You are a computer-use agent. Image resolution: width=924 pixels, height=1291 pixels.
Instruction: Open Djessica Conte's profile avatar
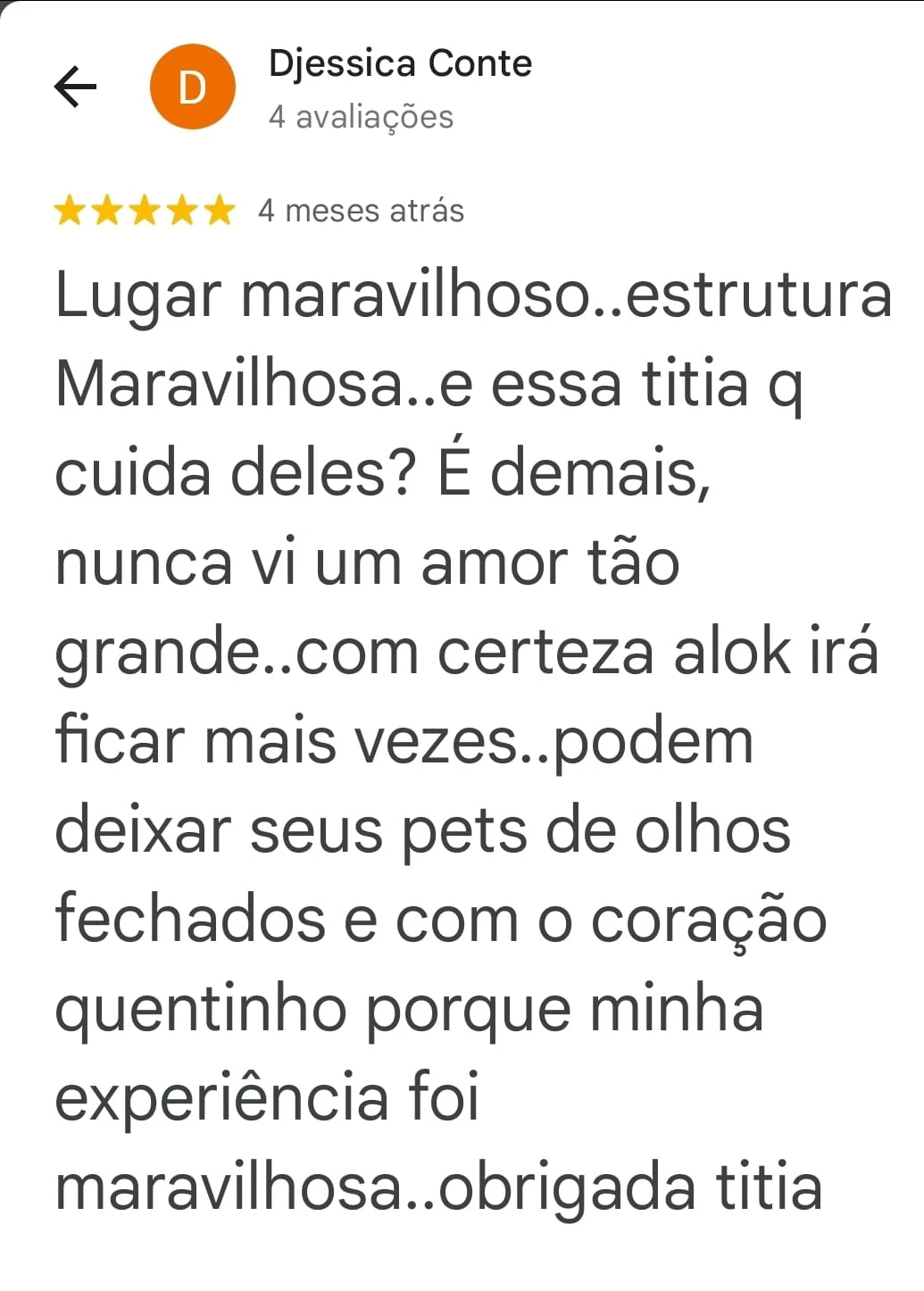(x=192, y=87)
